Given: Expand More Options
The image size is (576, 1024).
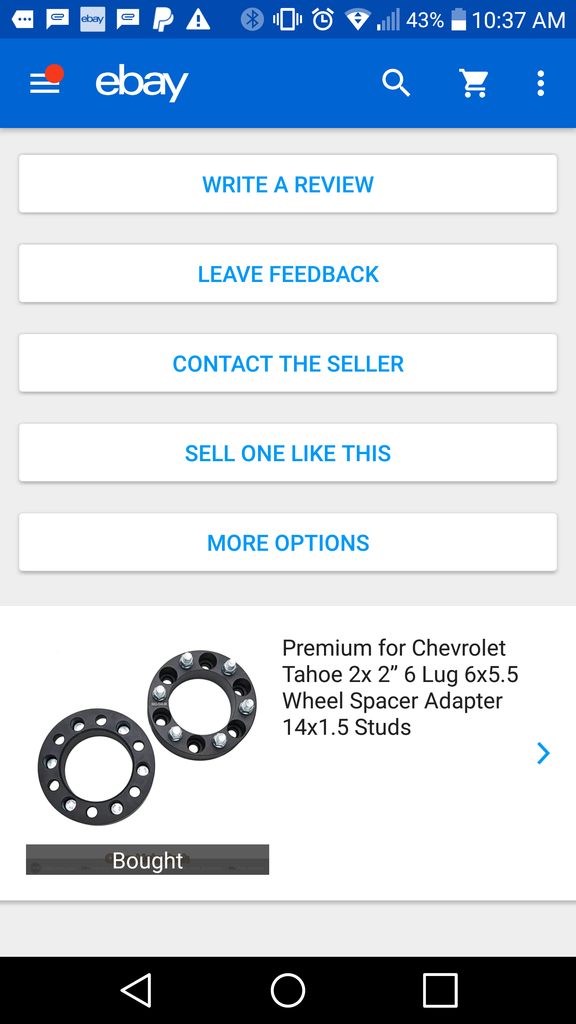Looking at the screenshot, I should pos(288,542).
